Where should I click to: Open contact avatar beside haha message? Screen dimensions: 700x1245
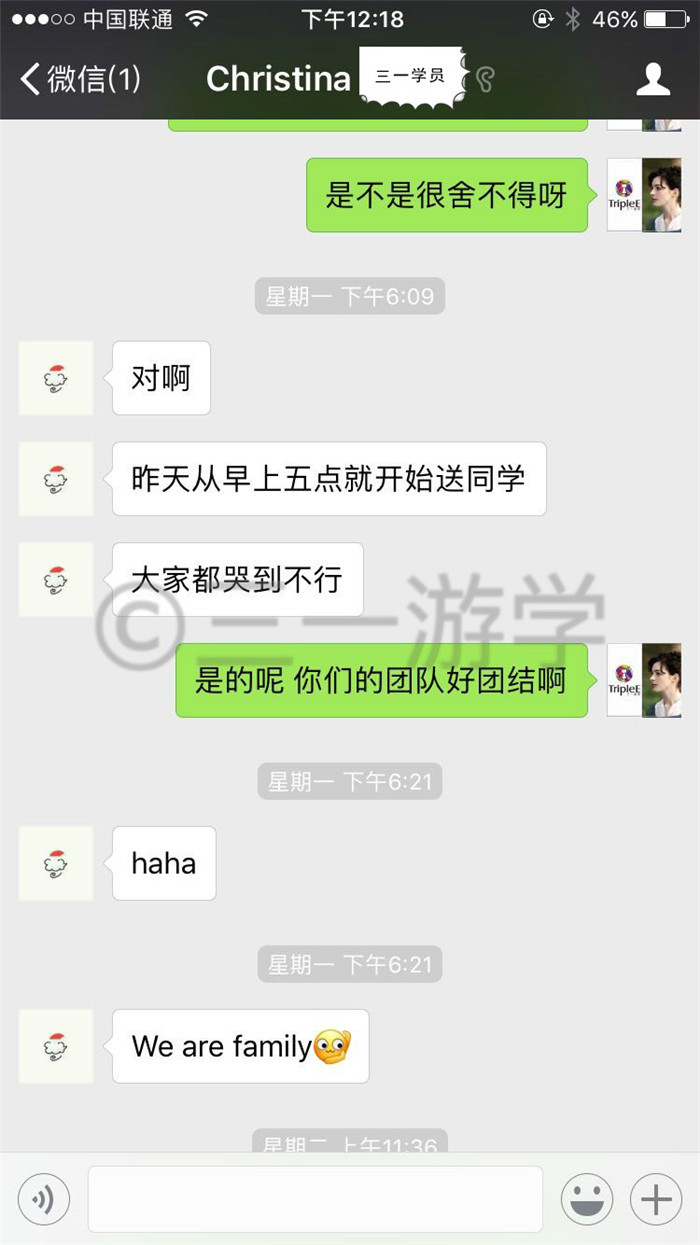(x=56, y=863)
